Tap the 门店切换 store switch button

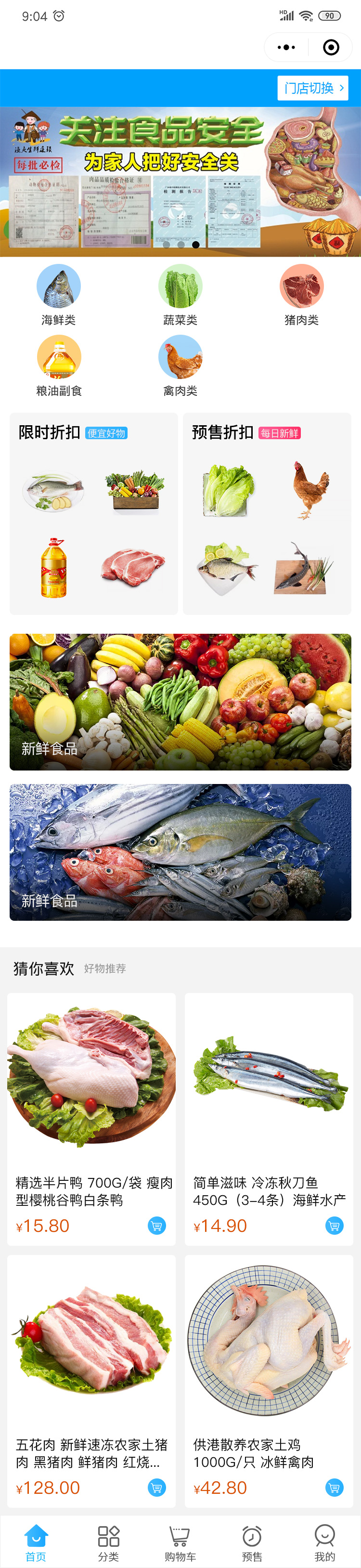click(x=313, y=88)
